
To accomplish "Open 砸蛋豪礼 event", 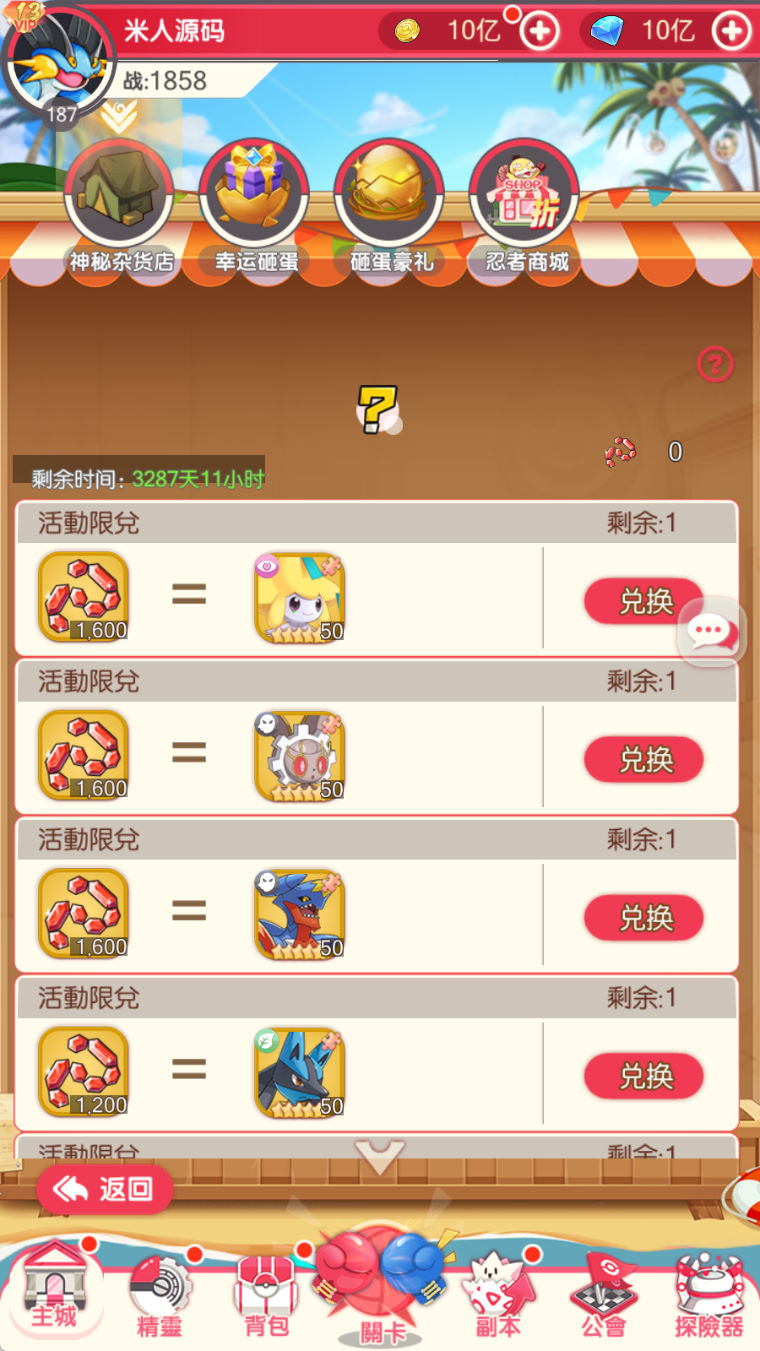I will (389, 200).
